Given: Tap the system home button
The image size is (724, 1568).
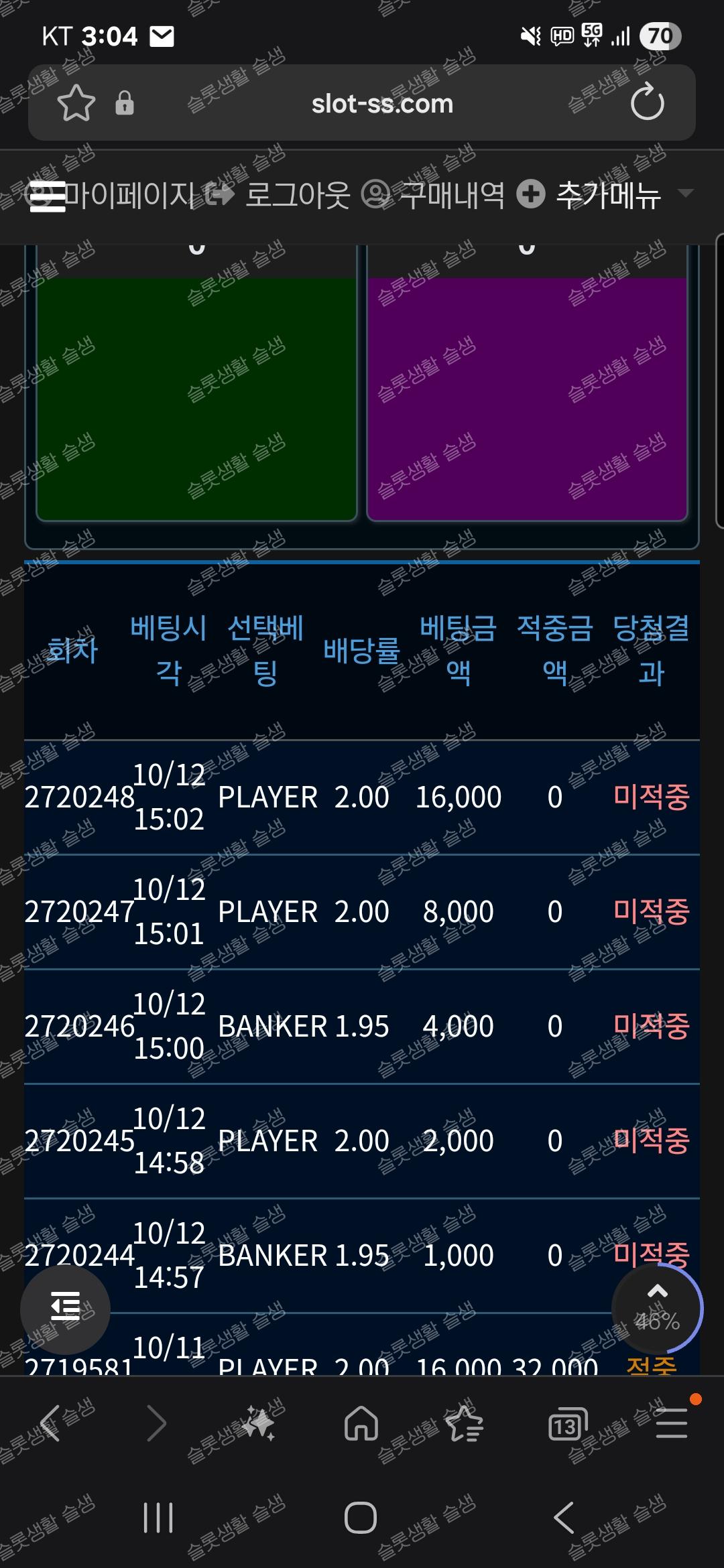Looking at the screenshot, I should pos(361,1517).
